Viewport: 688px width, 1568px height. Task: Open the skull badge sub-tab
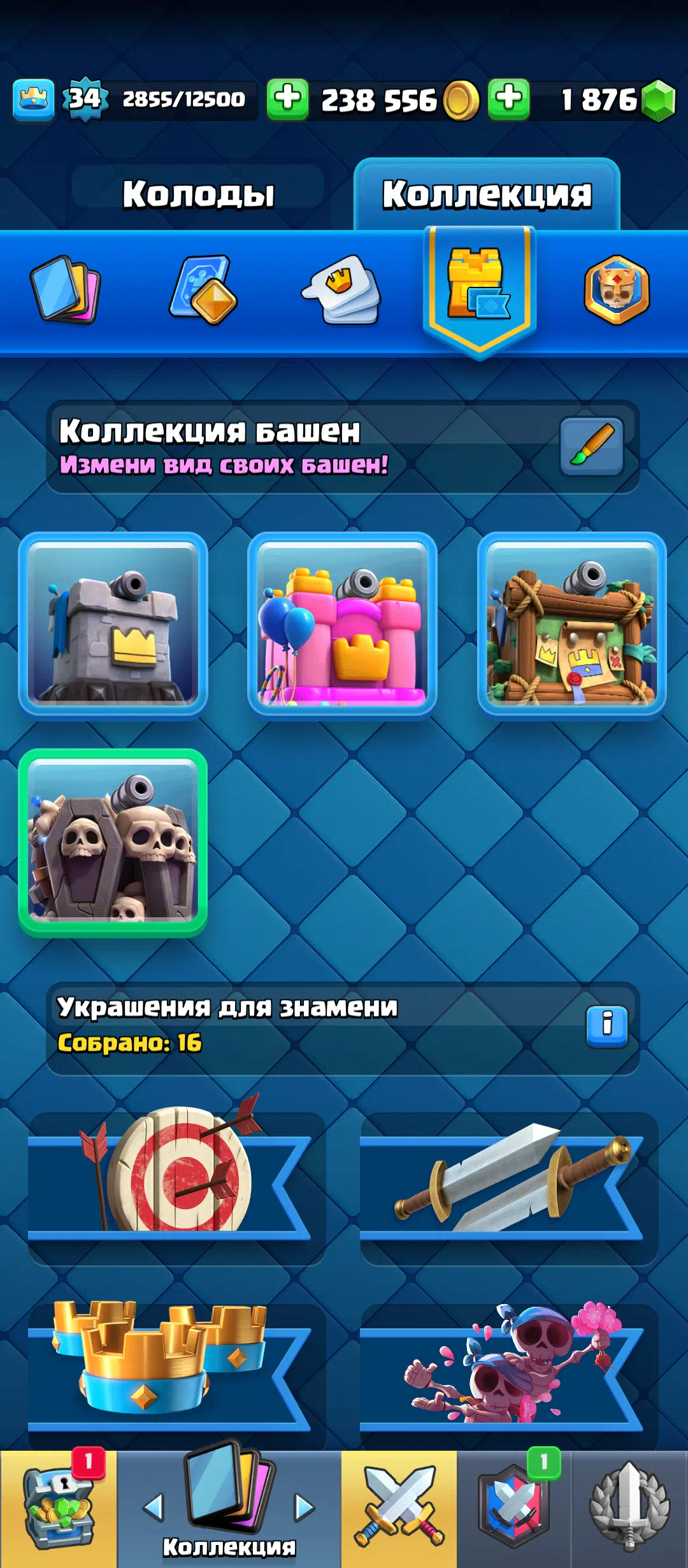point(617,290)
